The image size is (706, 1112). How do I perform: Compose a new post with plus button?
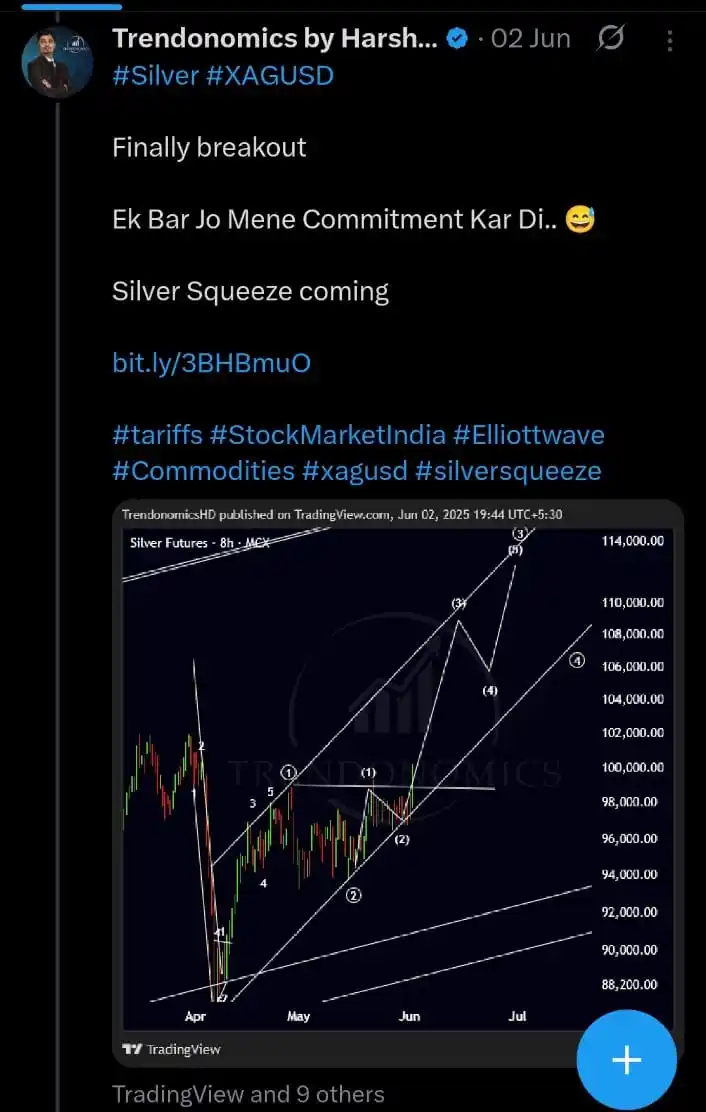tap(627, 1060)
